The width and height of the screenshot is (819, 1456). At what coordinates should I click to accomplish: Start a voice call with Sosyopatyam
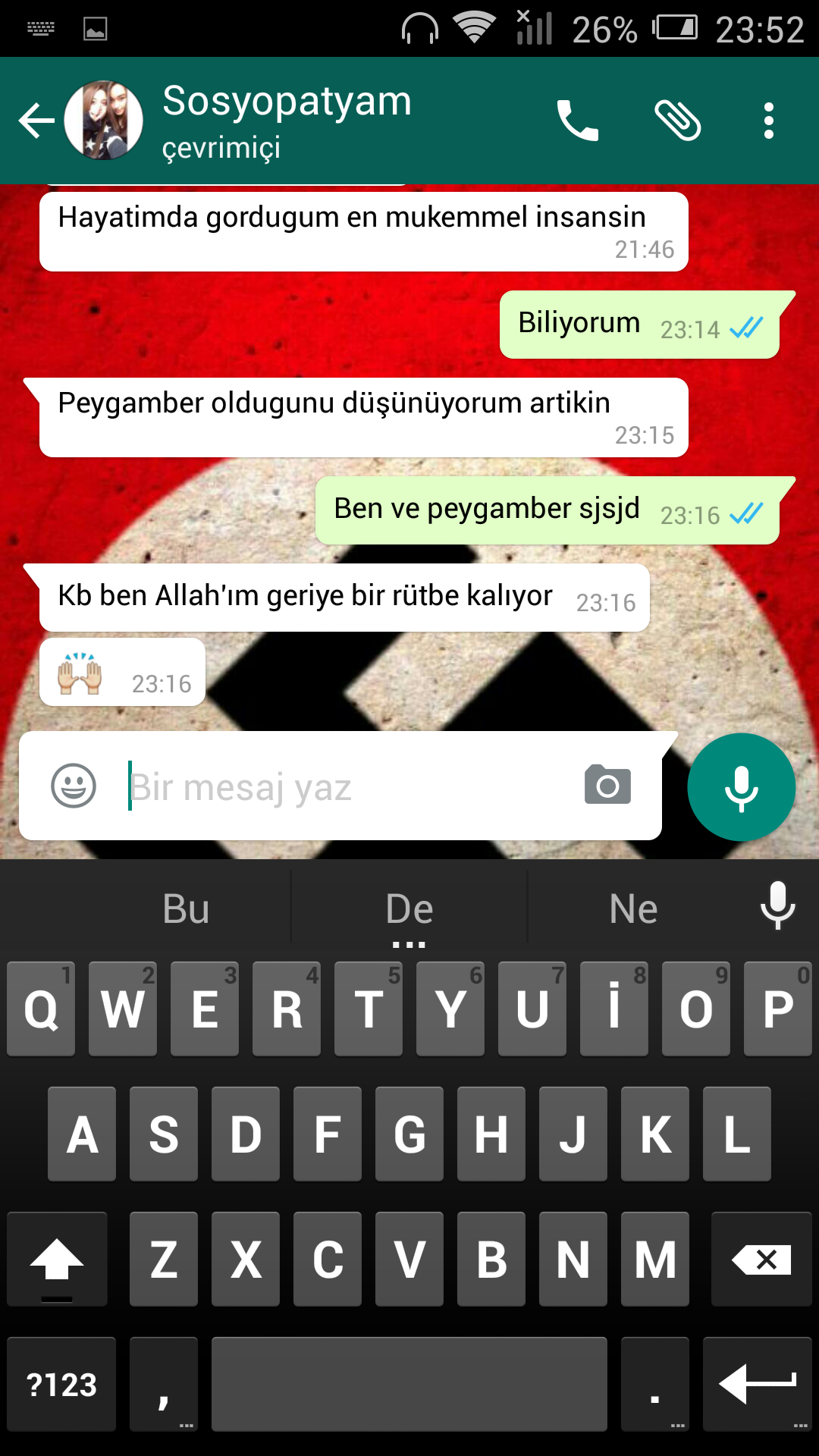click(x=578, y=121)
